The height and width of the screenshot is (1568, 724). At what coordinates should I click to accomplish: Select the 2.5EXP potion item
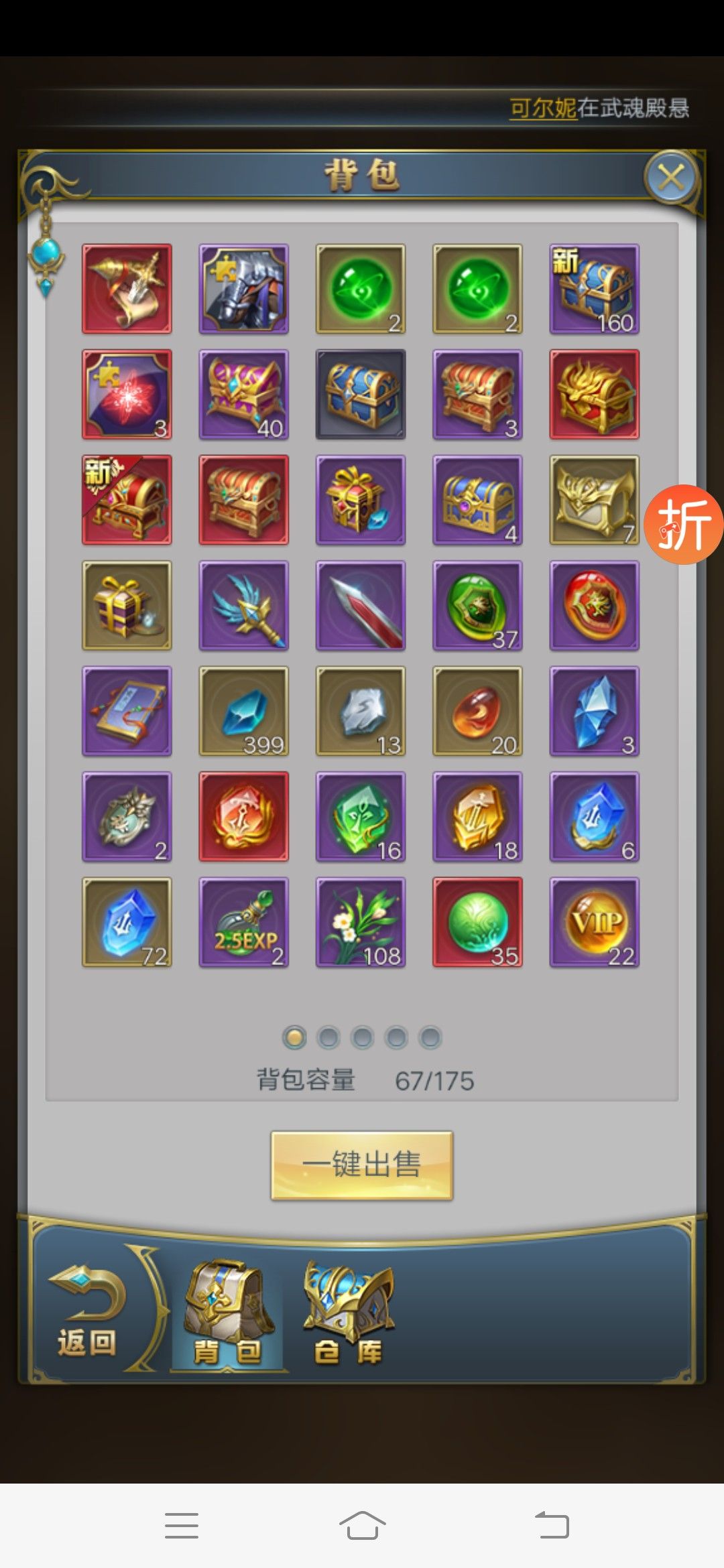pyautogui.click(x=244, y=922)
